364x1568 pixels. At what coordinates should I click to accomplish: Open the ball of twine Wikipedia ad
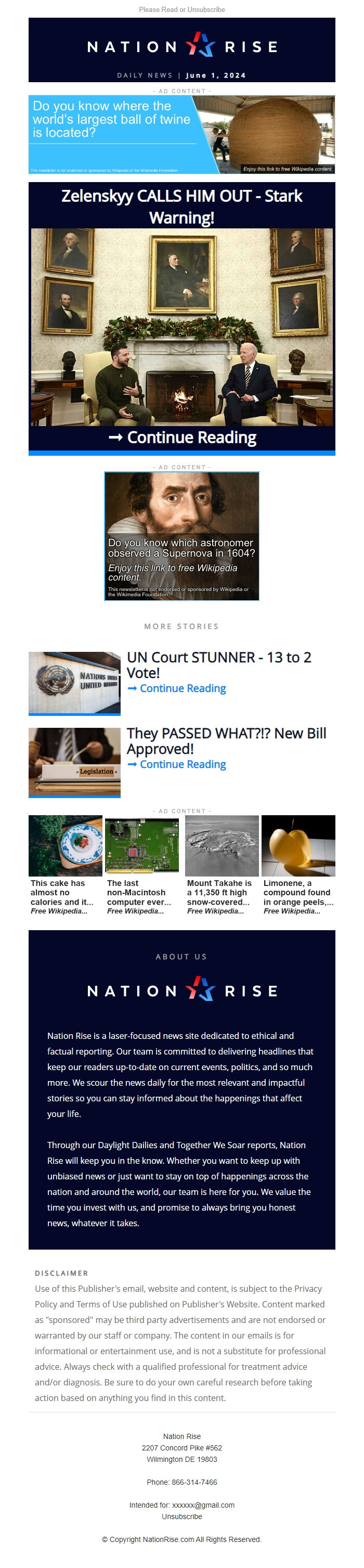181,135
